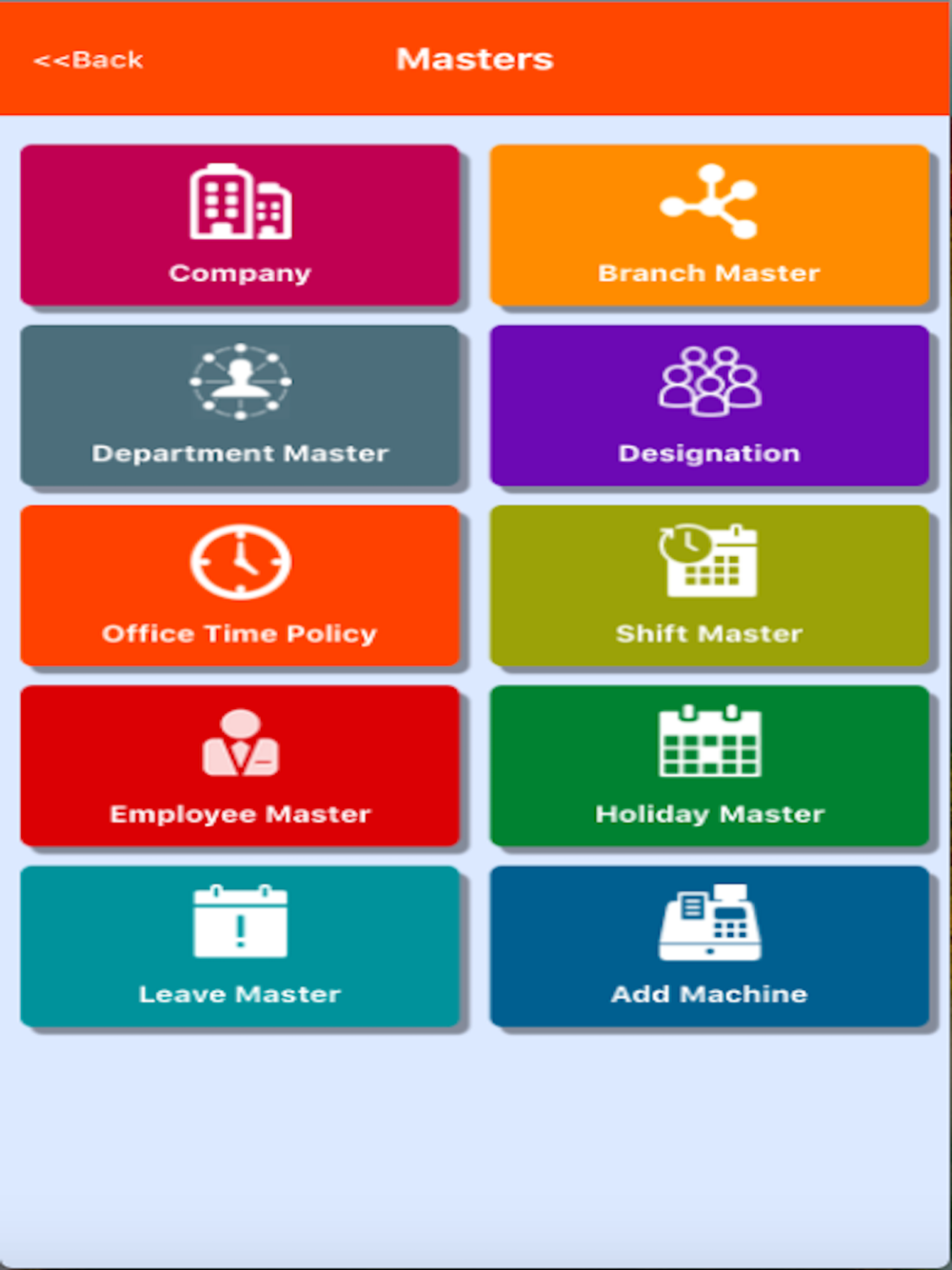The image size is (952, 1270).
Task: Open Leave Master
Action: tap(240, 946)
